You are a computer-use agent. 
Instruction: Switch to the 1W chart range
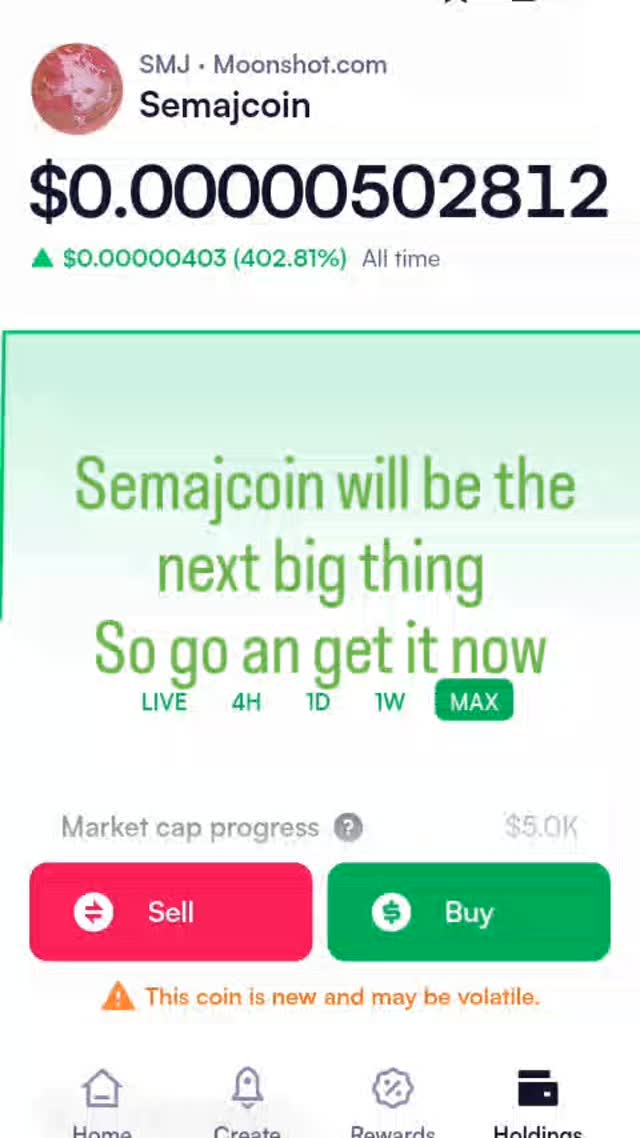click(x=390, y=702)
